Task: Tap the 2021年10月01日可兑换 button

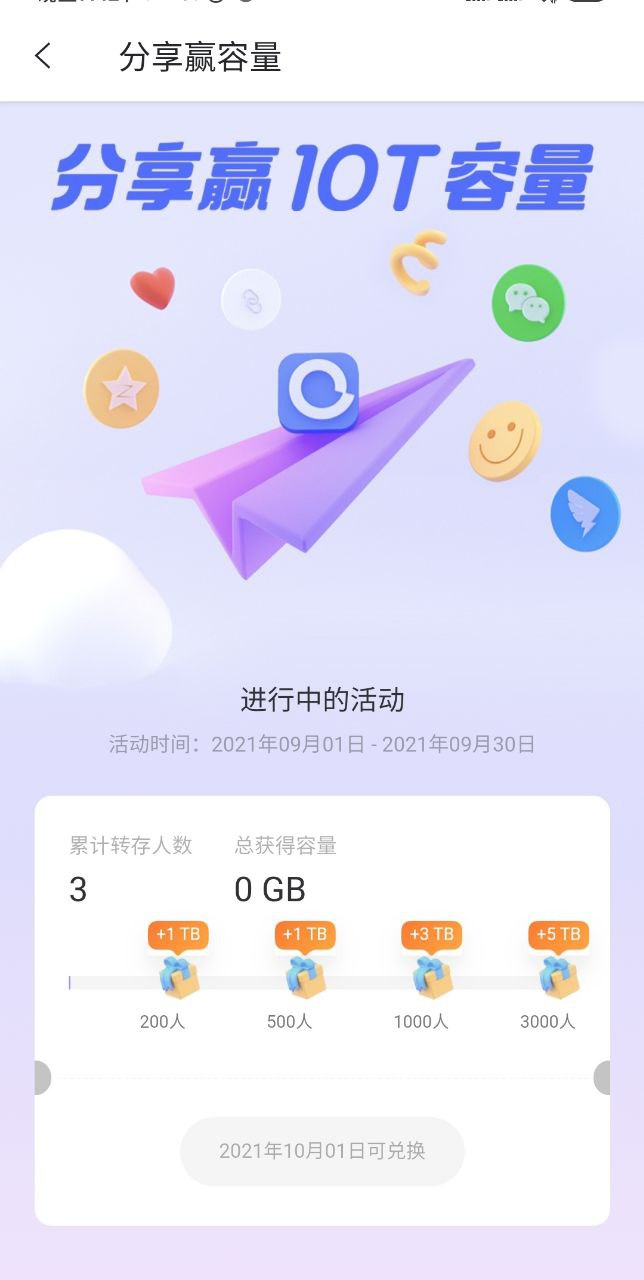Action: 322,1151
